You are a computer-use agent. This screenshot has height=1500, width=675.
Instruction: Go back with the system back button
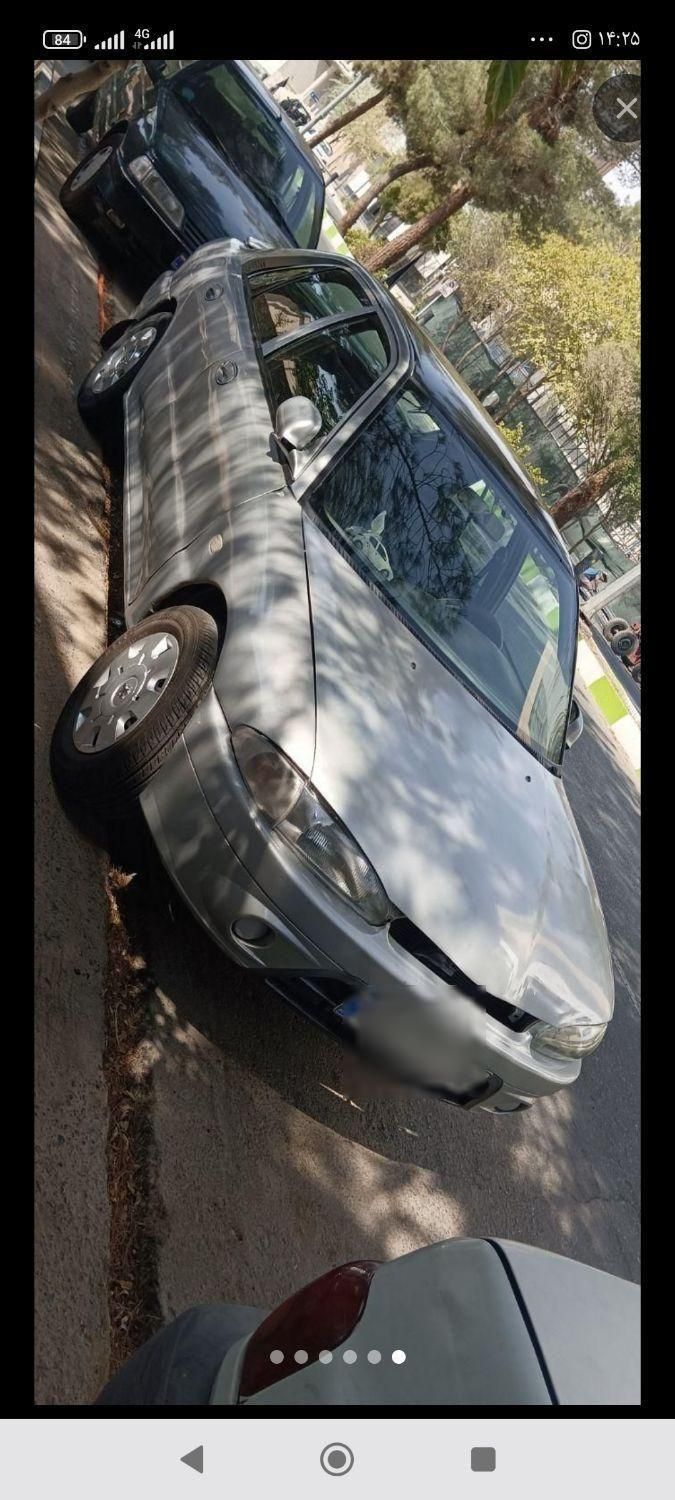click(x=192, y=1459)
